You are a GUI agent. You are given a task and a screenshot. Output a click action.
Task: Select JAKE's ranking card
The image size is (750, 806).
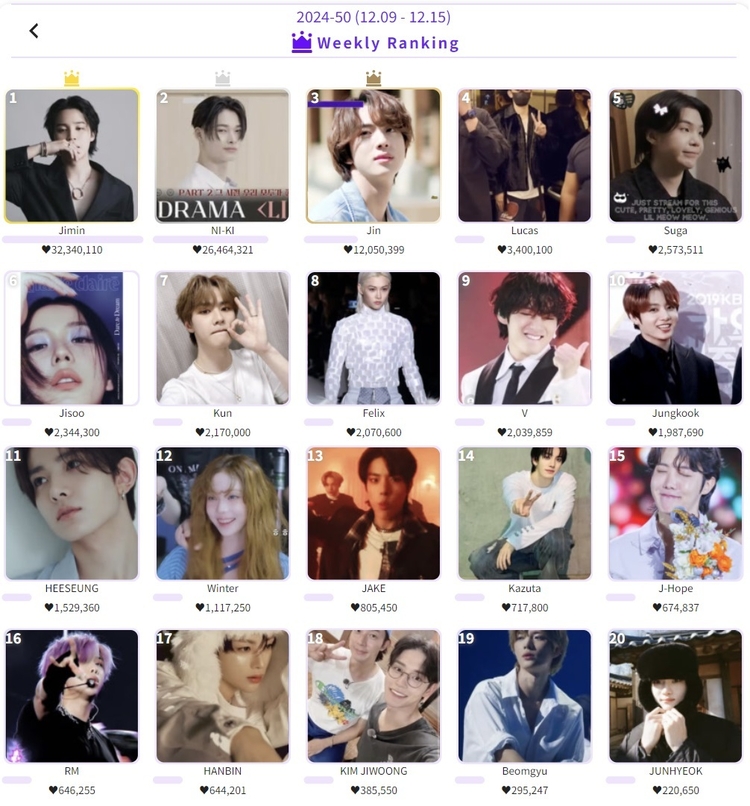(374, 514)
